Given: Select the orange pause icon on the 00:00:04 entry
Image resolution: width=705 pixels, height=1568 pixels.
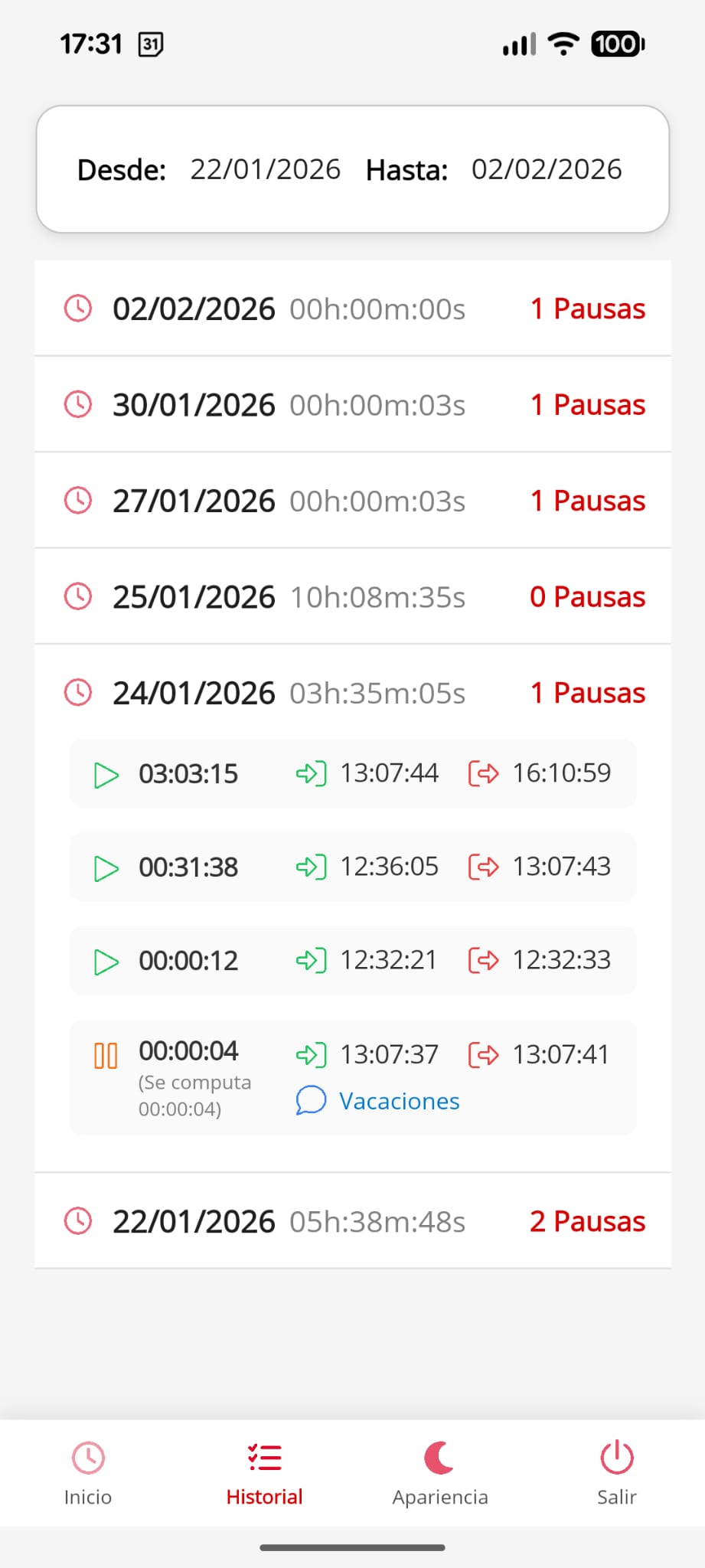Looking at the screenshot, I should (106, 1054).
